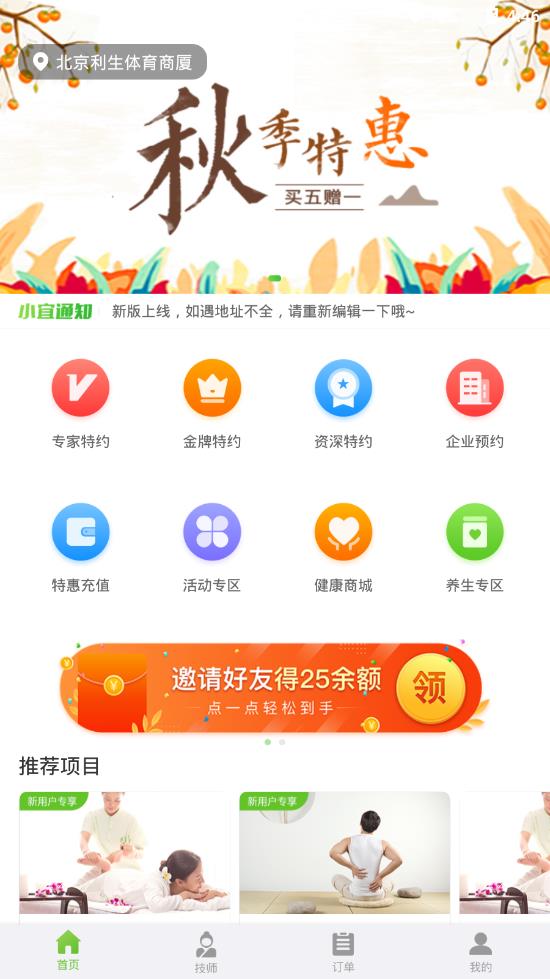Select 金牌特约 category
550x979 pixels.
pyautogui.click(x=212, y=404)
